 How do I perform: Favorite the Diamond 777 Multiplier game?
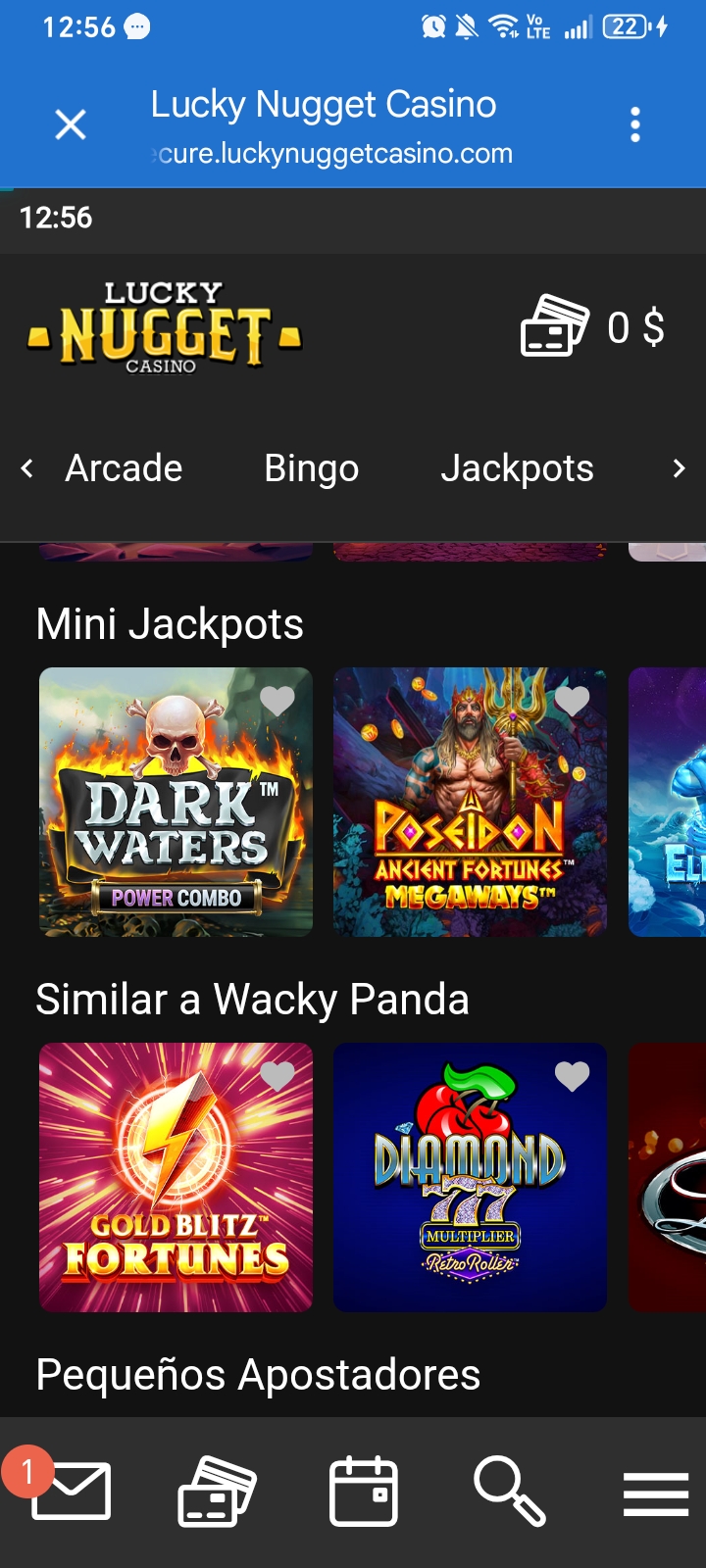[x=572, y=1075]
